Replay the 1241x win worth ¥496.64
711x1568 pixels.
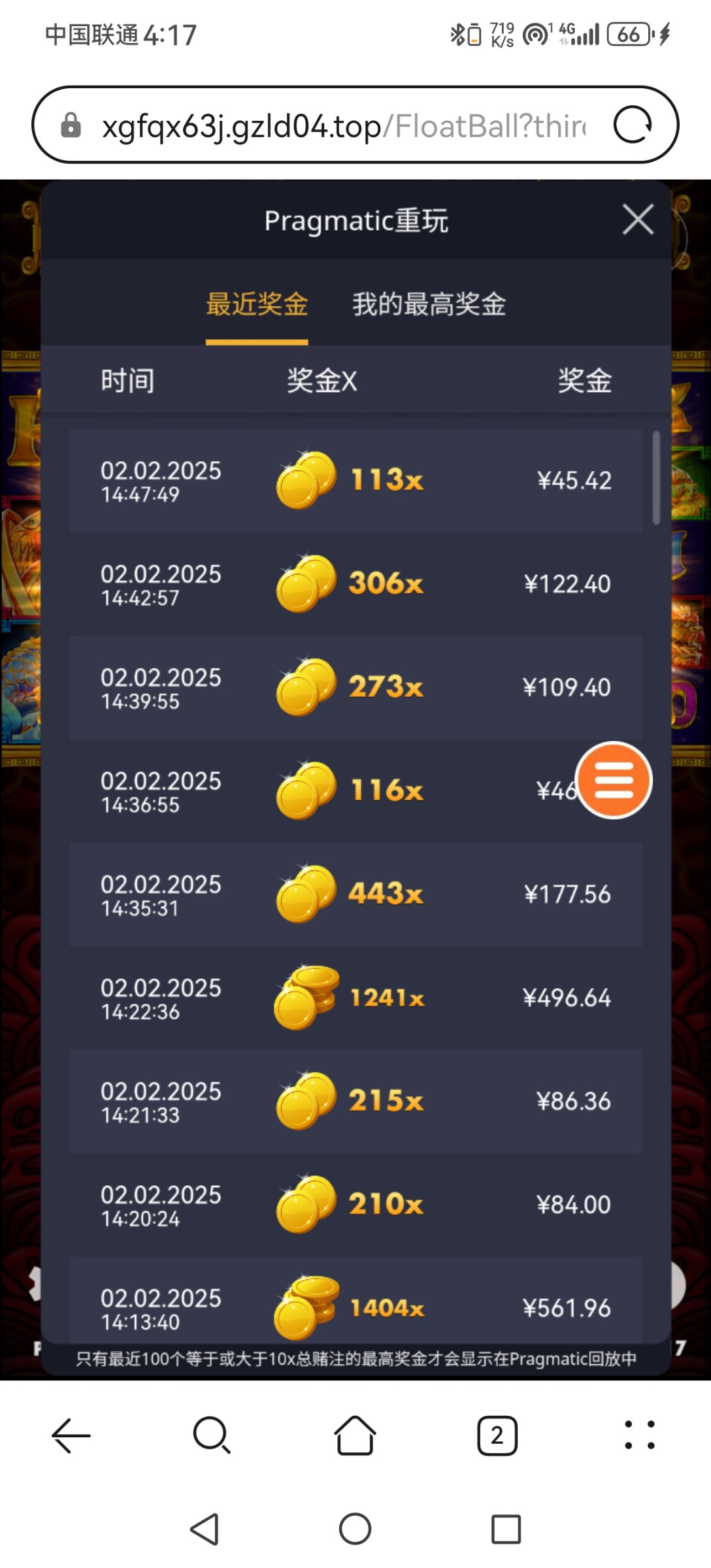pos(355,998)
